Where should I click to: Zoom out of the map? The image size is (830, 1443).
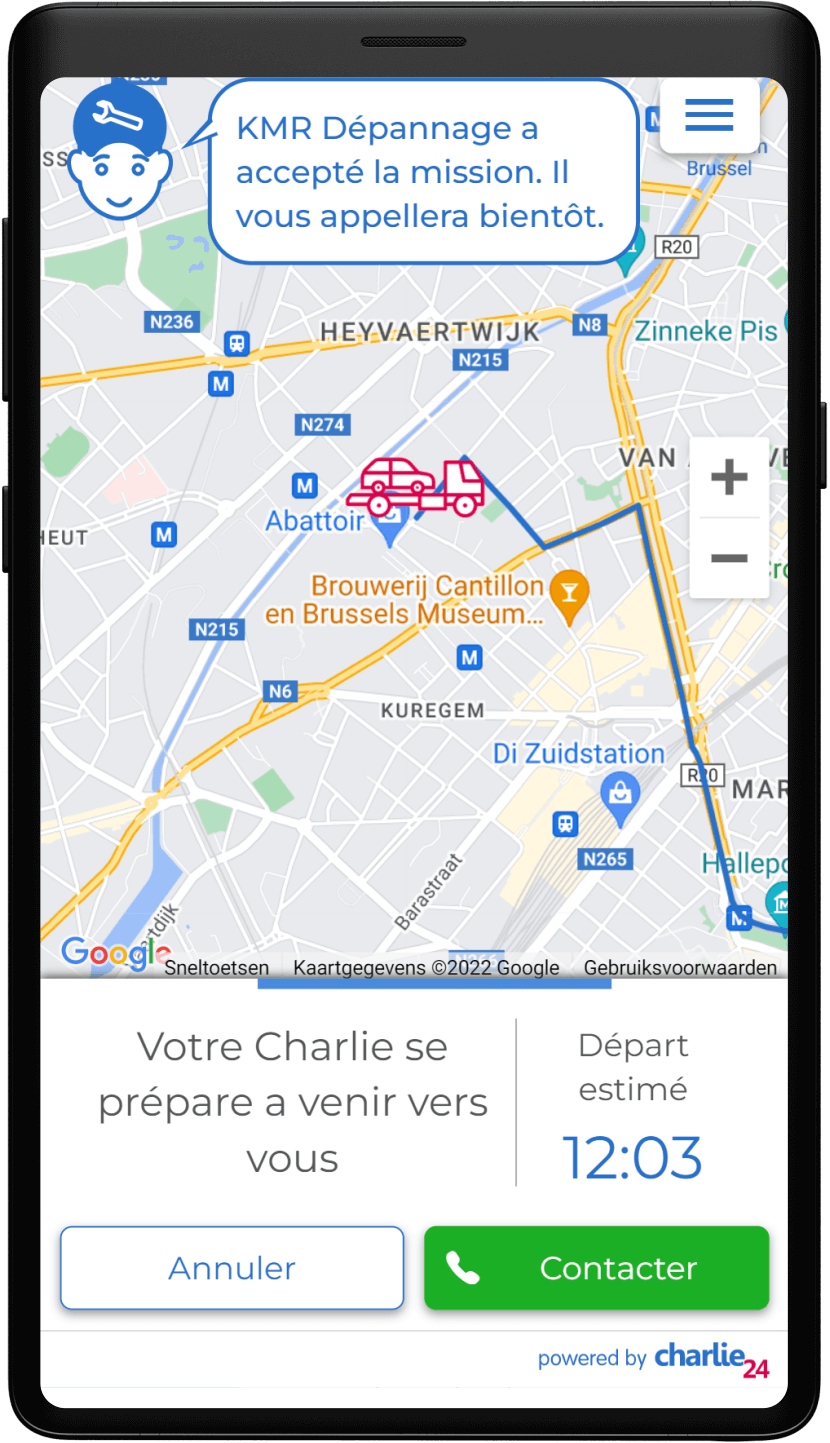[x=729, y=558]
